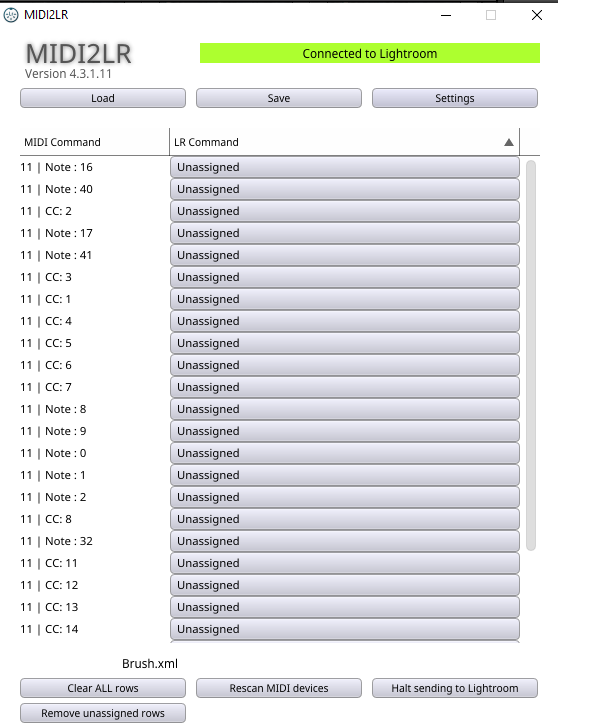Screen dimensions: 612x728
Task: Click the MIDI Command column header
Action: (x=94, y=142)
